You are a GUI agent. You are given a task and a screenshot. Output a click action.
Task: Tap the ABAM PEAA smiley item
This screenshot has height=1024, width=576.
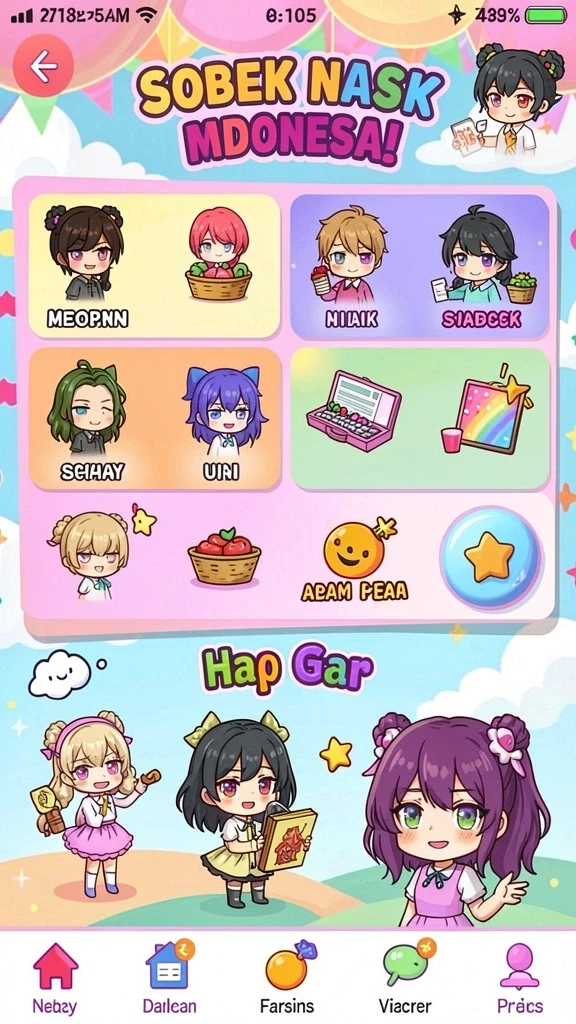pyautogui.click(x=355, y=560)
